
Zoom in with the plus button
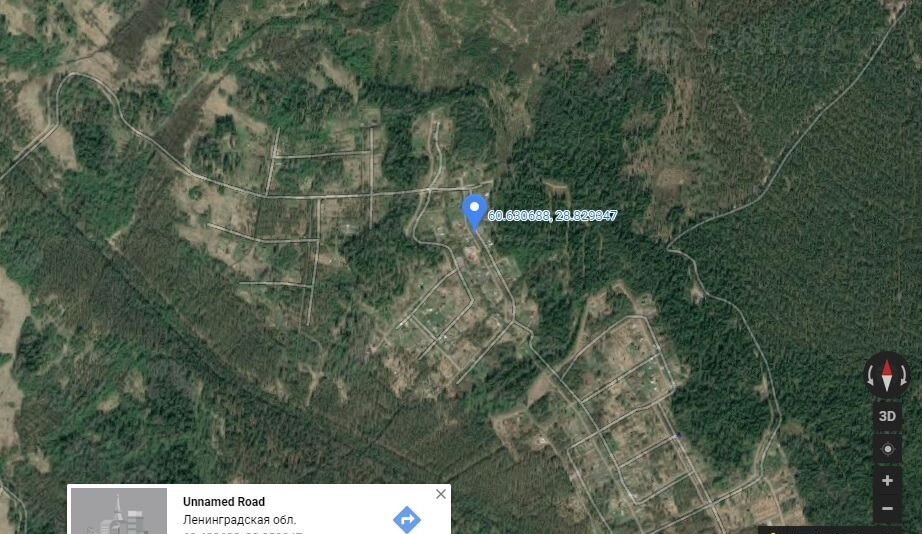tap(887, 480)
